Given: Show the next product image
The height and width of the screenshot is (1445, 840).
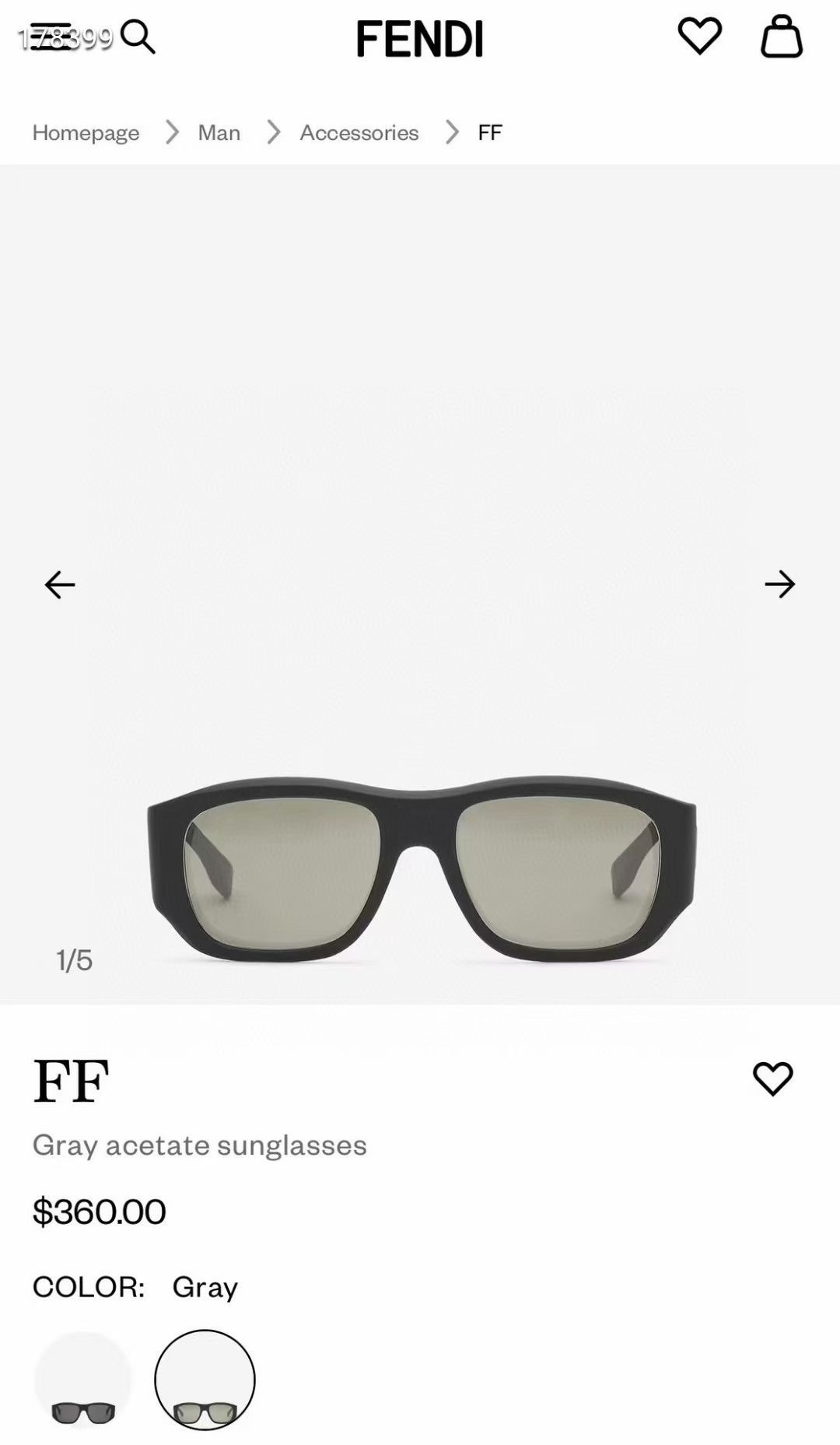Looking at the screenshot, I should (x=779, y=584).
